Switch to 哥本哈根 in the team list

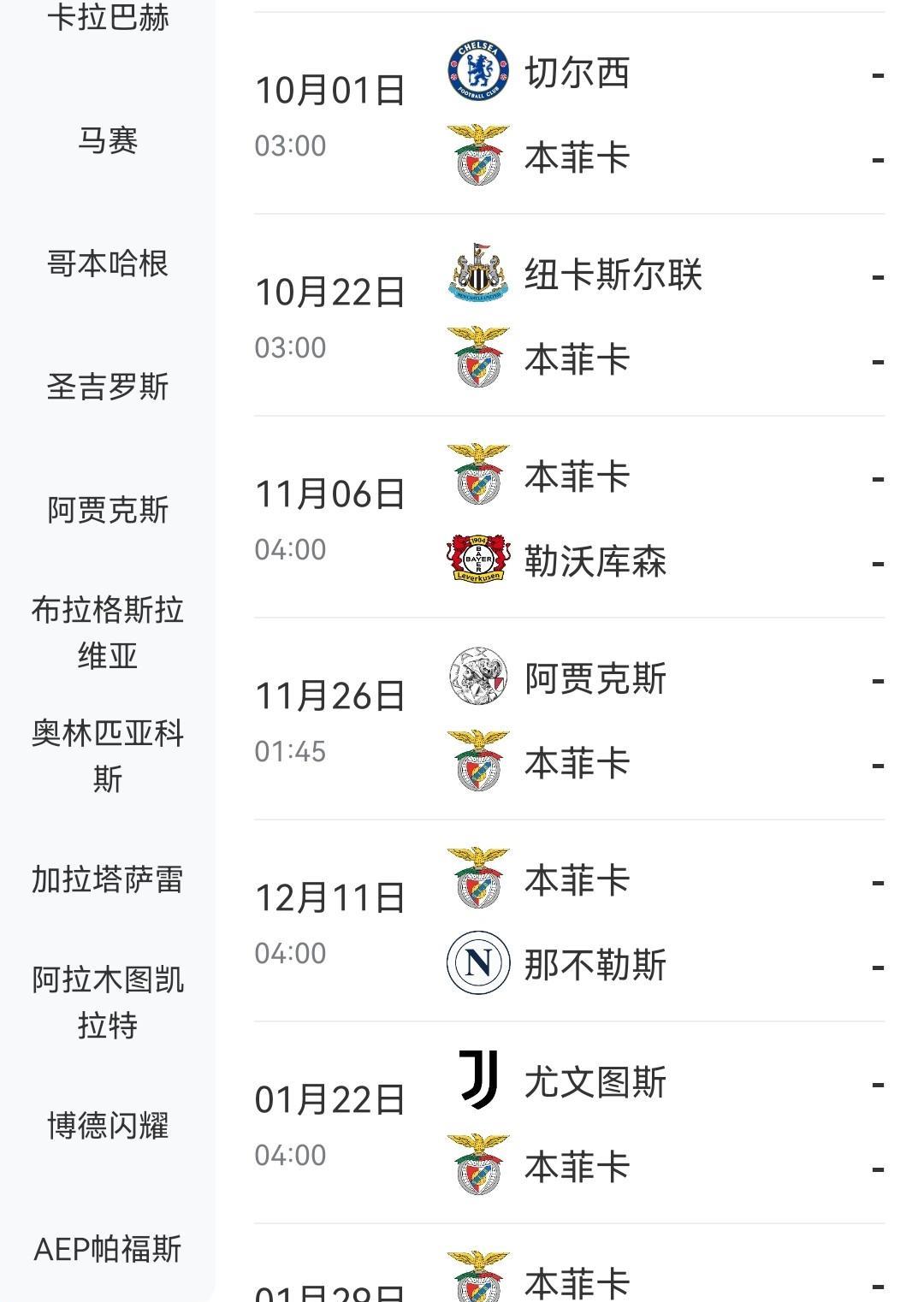[108, 263]
